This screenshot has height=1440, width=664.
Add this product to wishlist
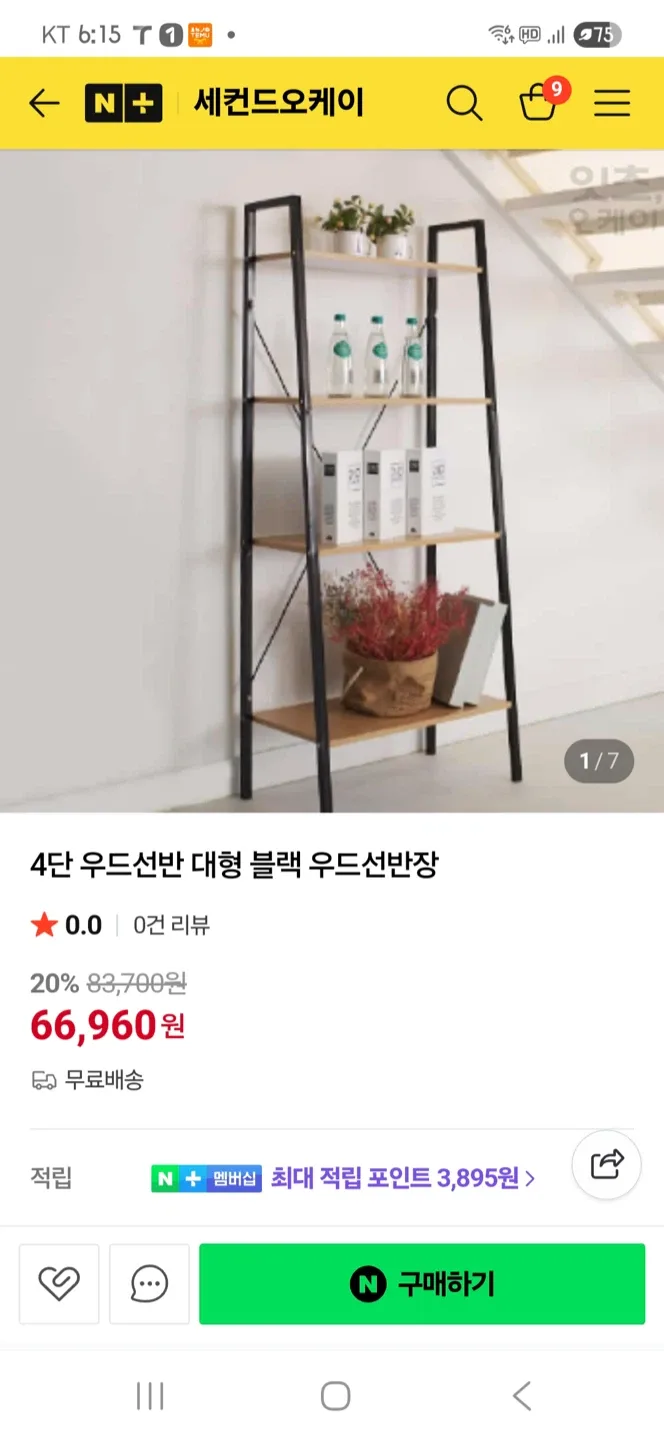coord(59,1283)
